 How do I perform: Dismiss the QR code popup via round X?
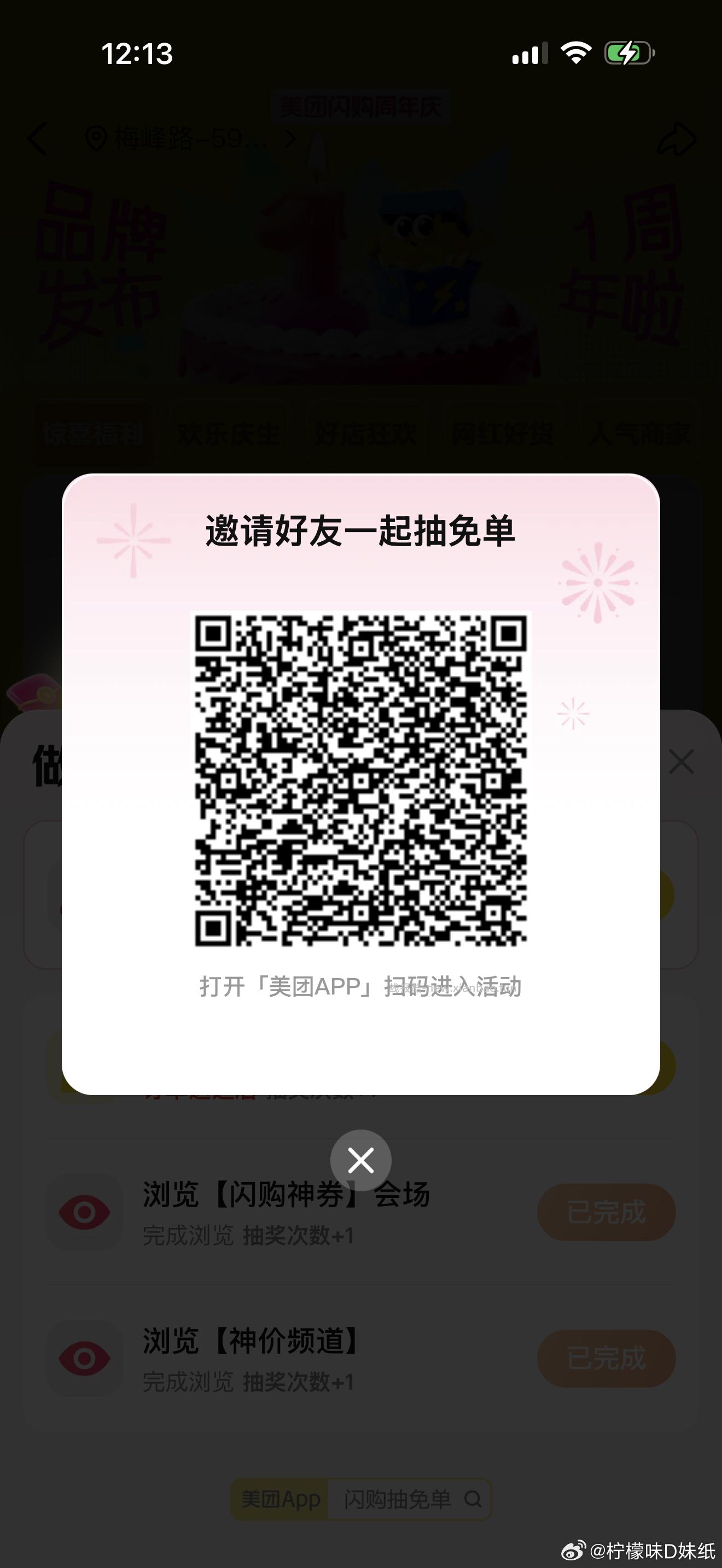360,1160
